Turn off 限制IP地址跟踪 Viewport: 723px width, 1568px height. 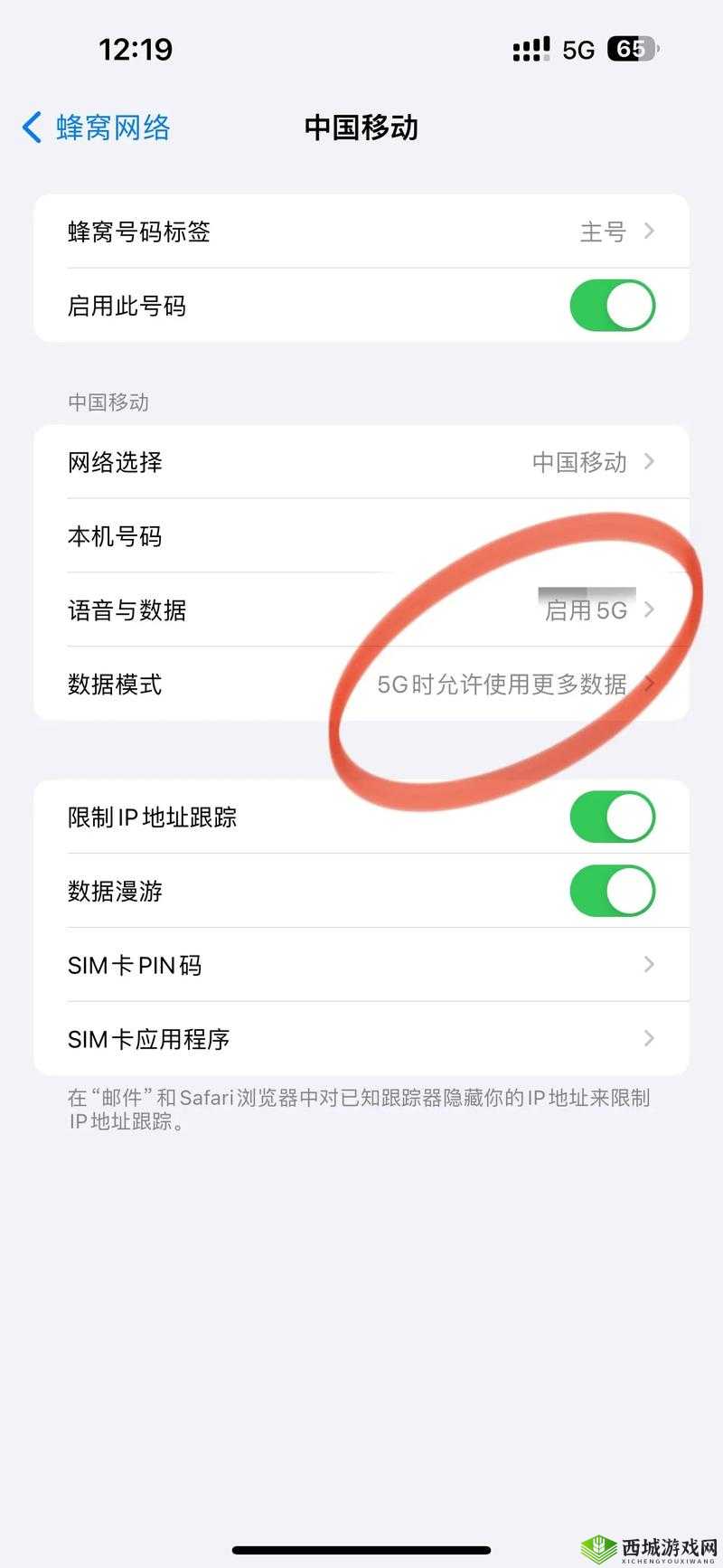click(612, 817)
